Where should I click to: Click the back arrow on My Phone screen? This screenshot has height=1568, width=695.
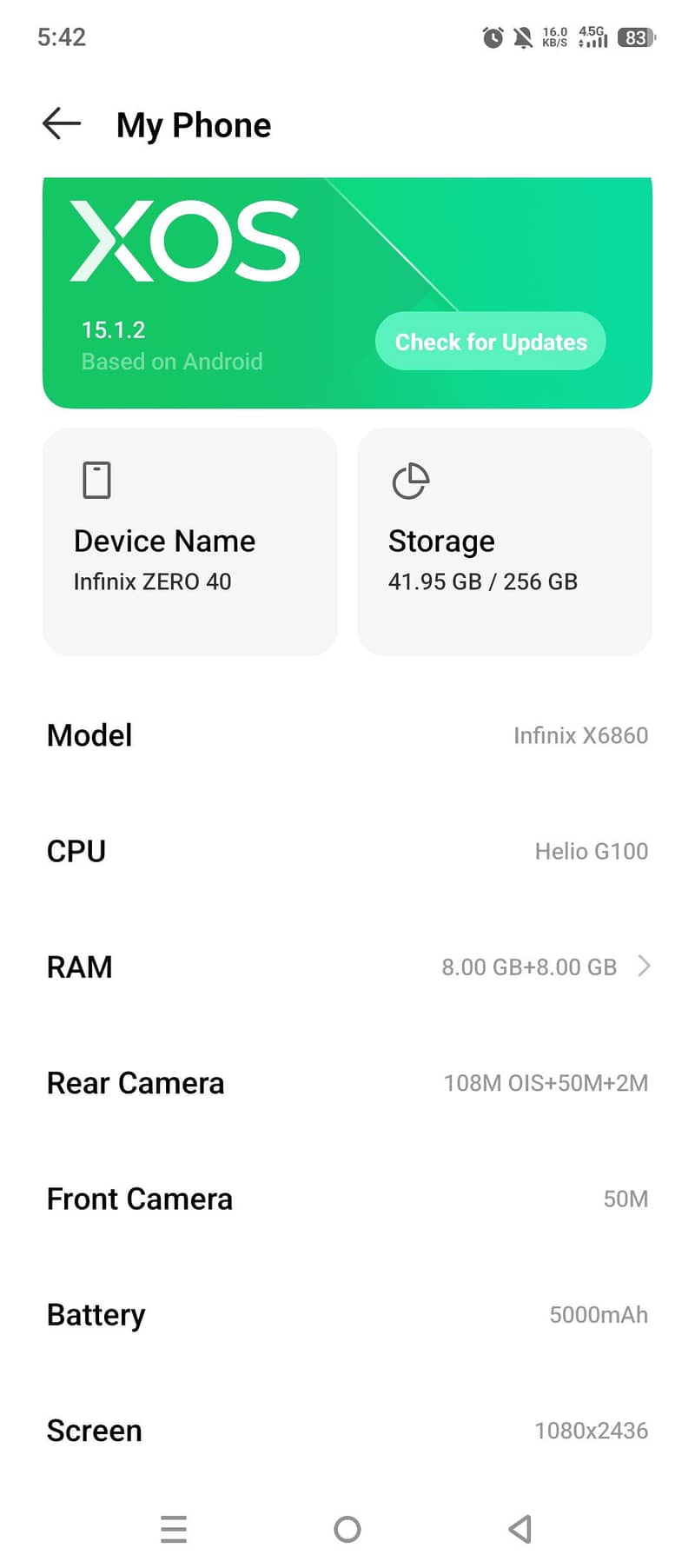(x=60, y=124)
